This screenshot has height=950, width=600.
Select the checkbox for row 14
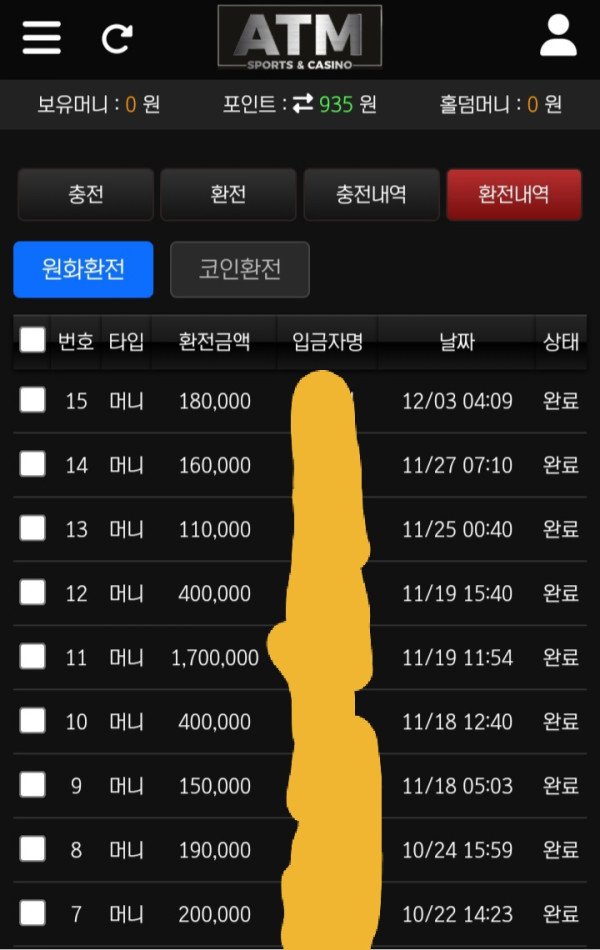pyautogui.click(x=33, y=464)
